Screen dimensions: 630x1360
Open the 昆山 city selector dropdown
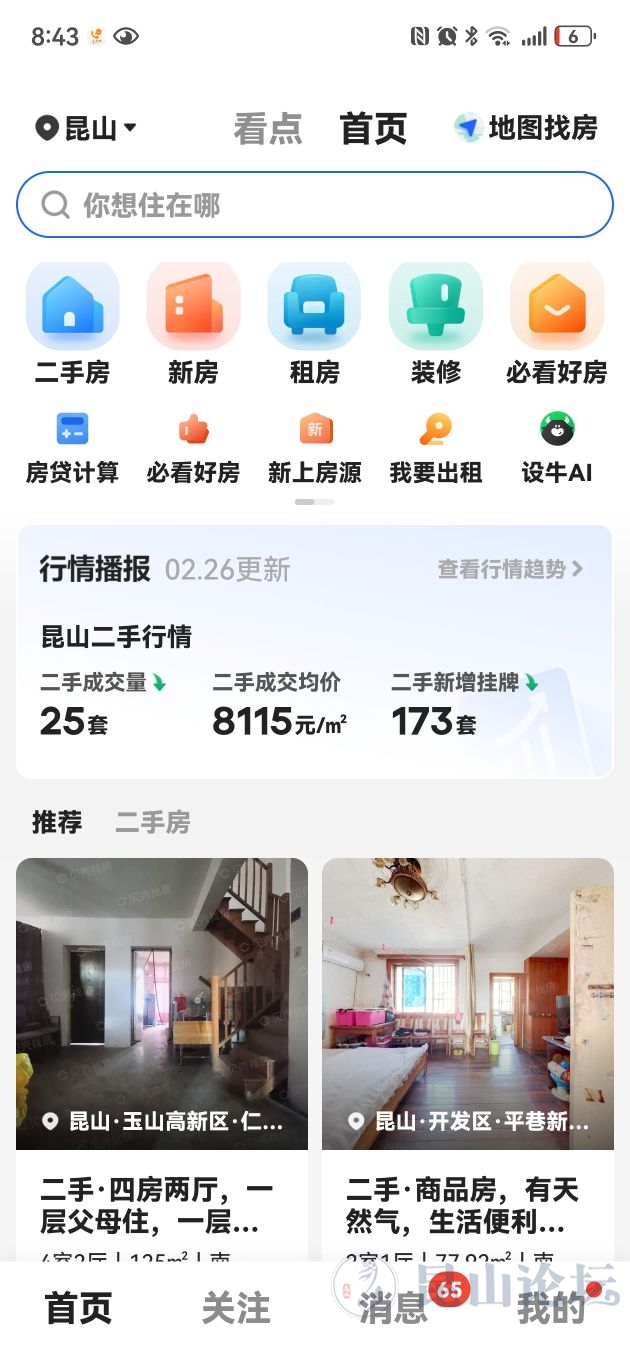click(x=87, y=129)
